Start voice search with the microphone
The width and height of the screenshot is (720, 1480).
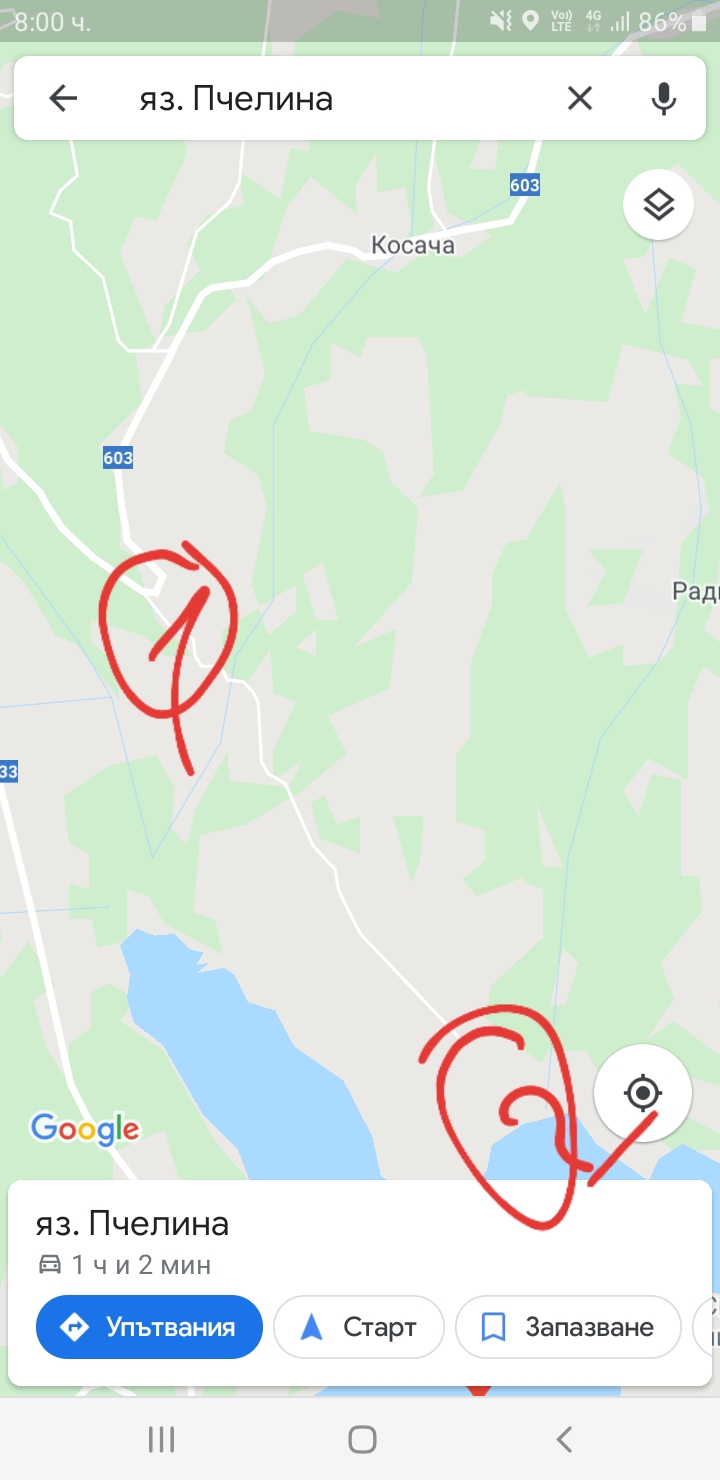point(663,98)
